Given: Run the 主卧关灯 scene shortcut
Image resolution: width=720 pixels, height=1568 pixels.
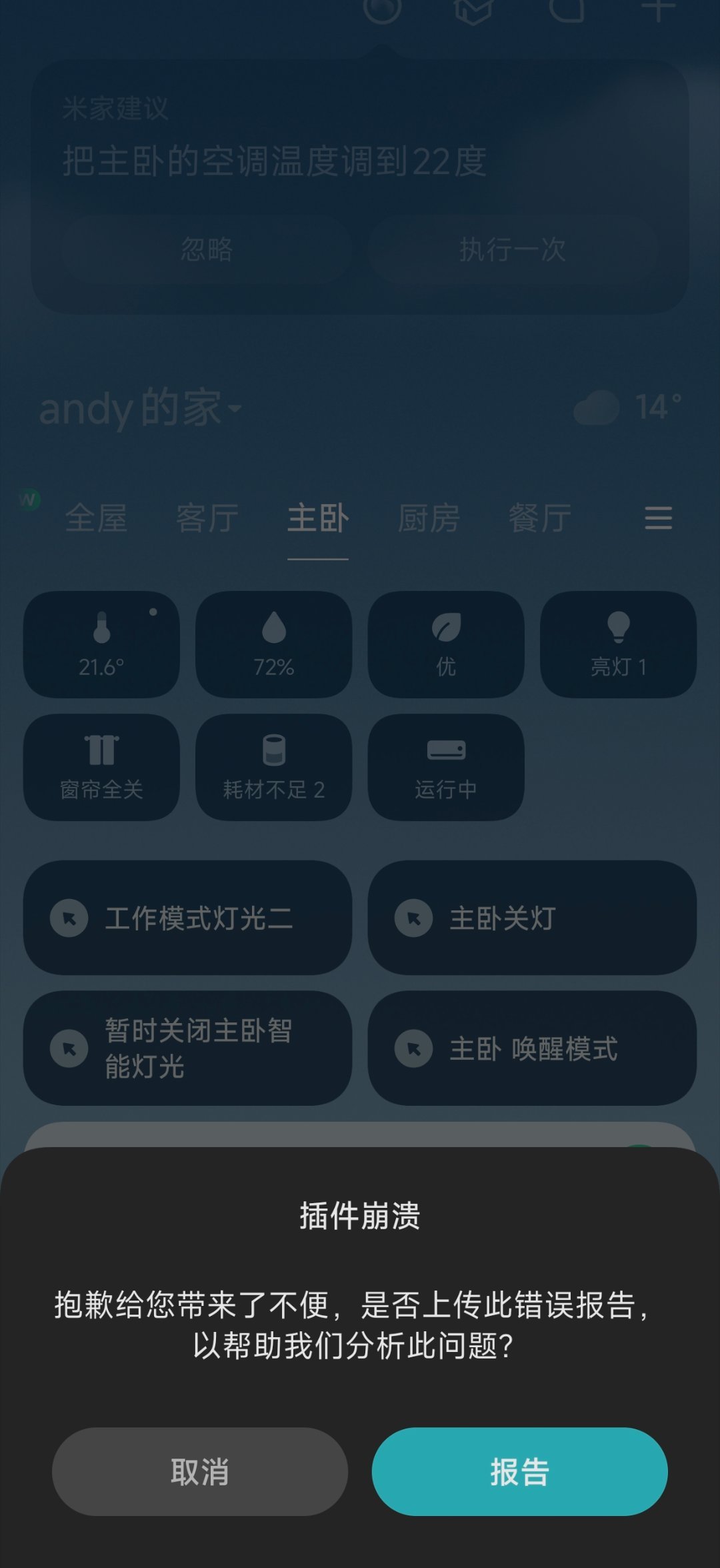Looking at the screenshot, I should [x=531, y=918].
